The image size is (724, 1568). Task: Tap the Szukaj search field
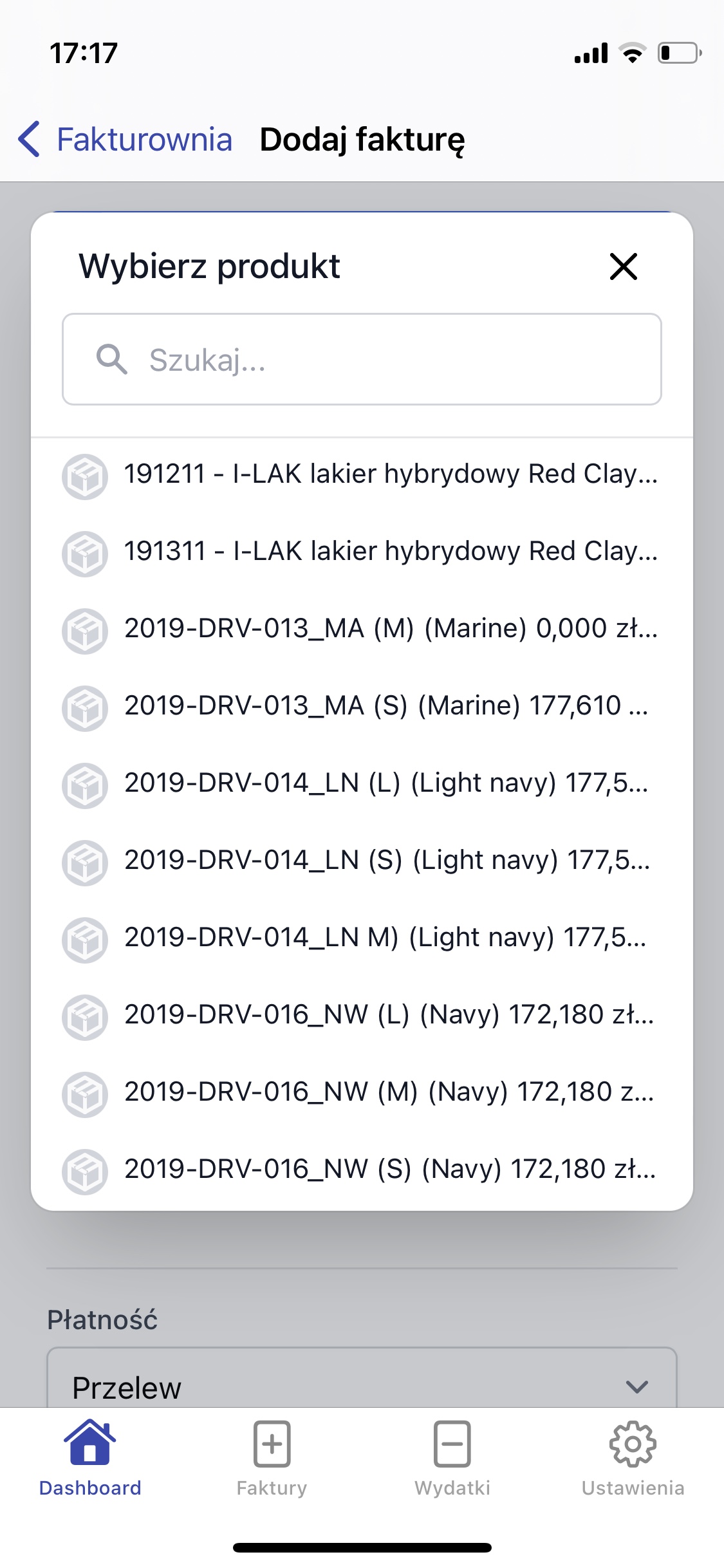click(x=362, y=360)
